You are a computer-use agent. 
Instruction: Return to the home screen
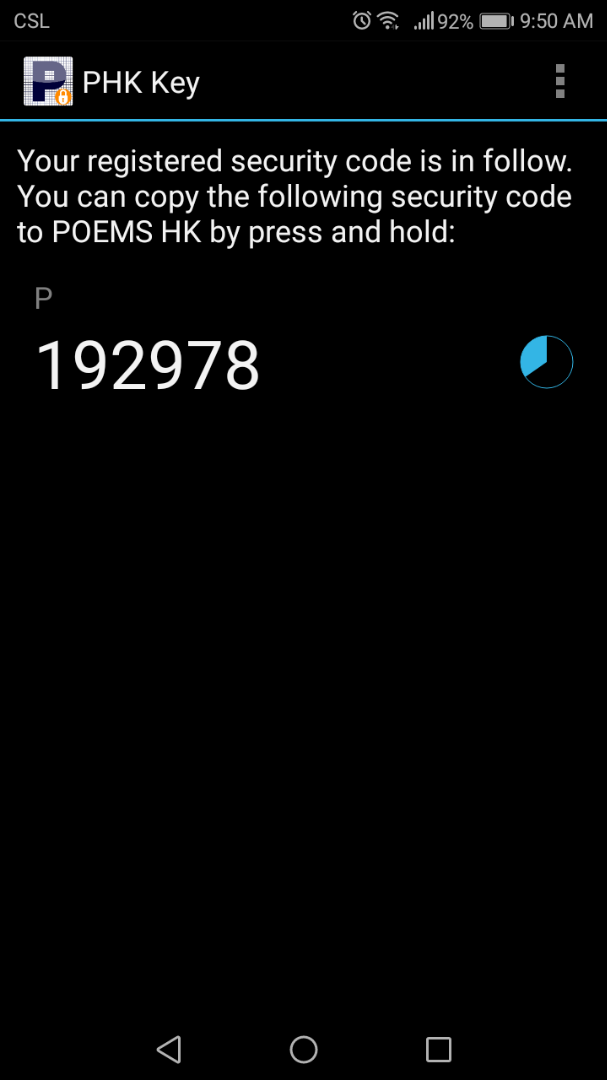303,1049
